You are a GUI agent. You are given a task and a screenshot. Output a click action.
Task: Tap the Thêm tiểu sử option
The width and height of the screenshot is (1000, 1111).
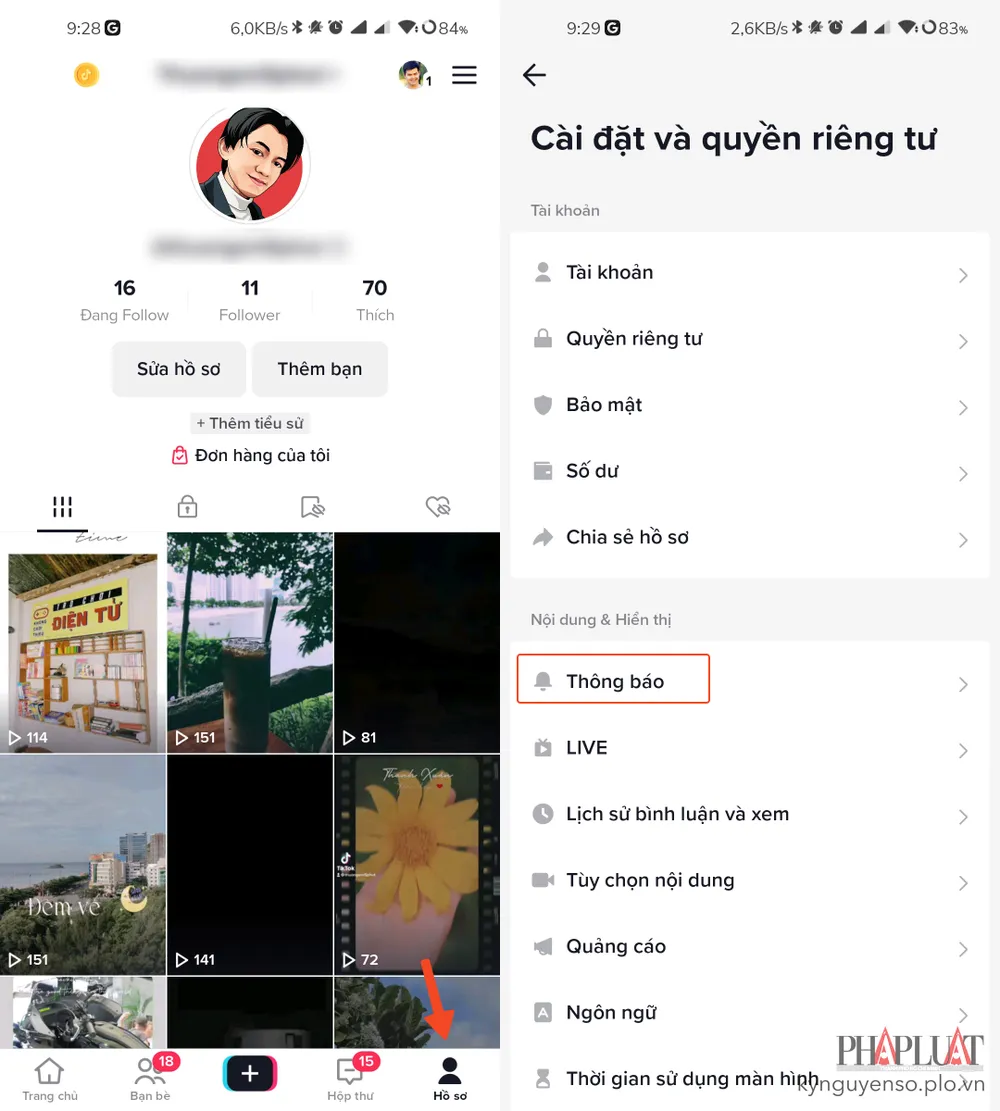[250, 423]
